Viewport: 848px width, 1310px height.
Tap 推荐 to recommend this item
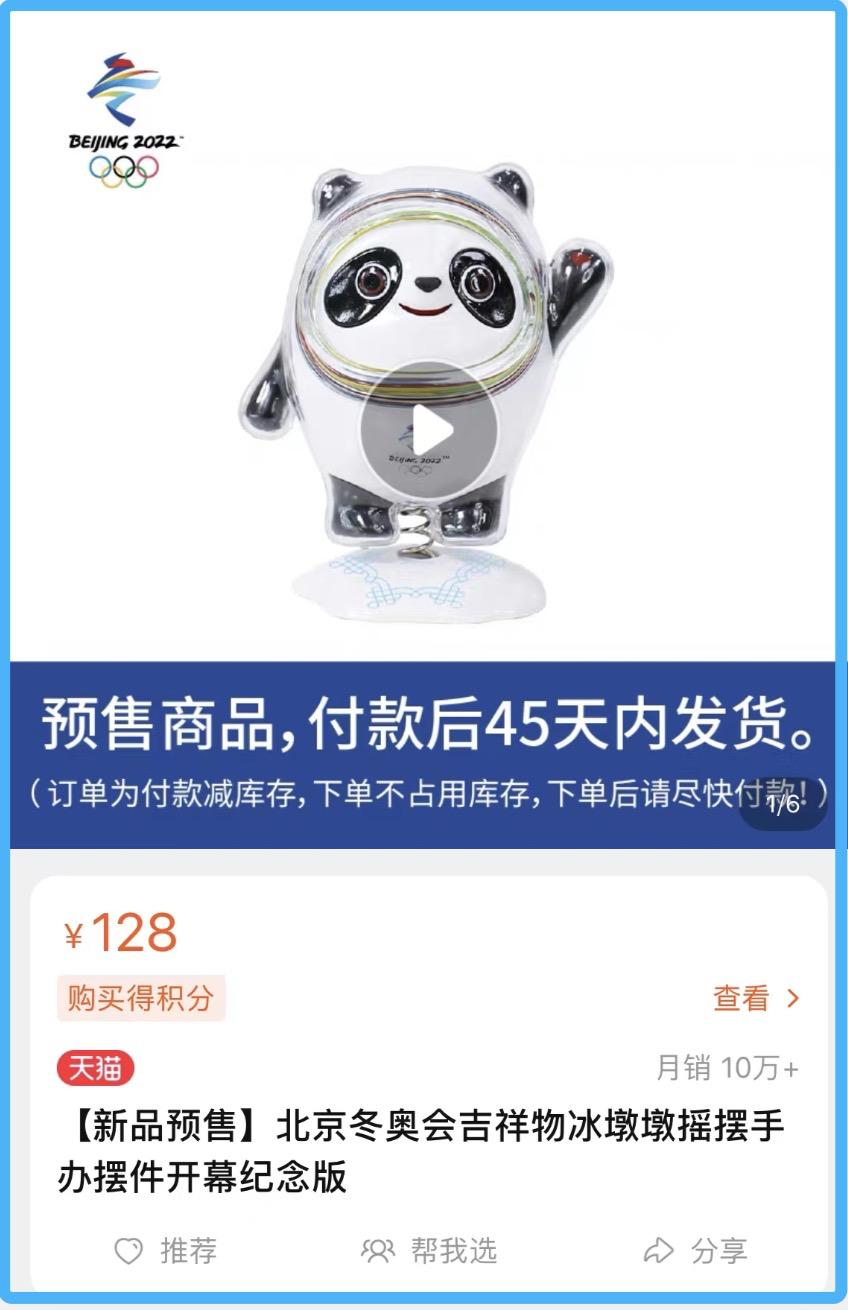[165, 1250]
